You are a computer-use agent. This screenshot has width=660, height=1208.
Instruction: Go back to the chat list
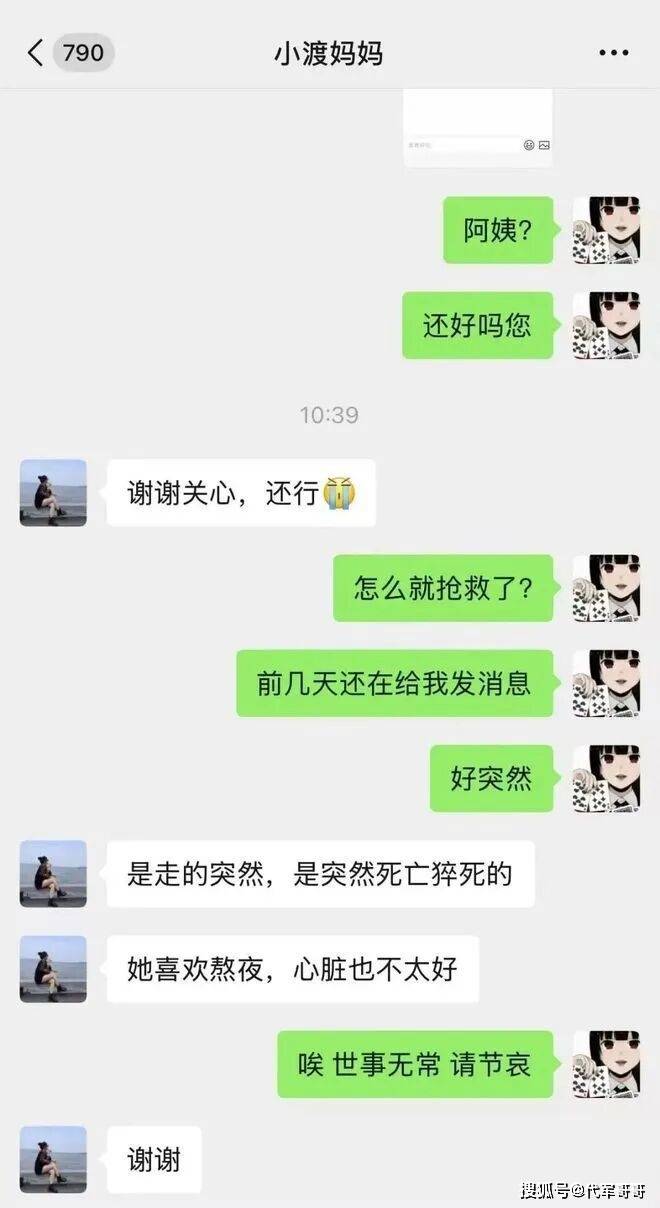tap(36, 53)
